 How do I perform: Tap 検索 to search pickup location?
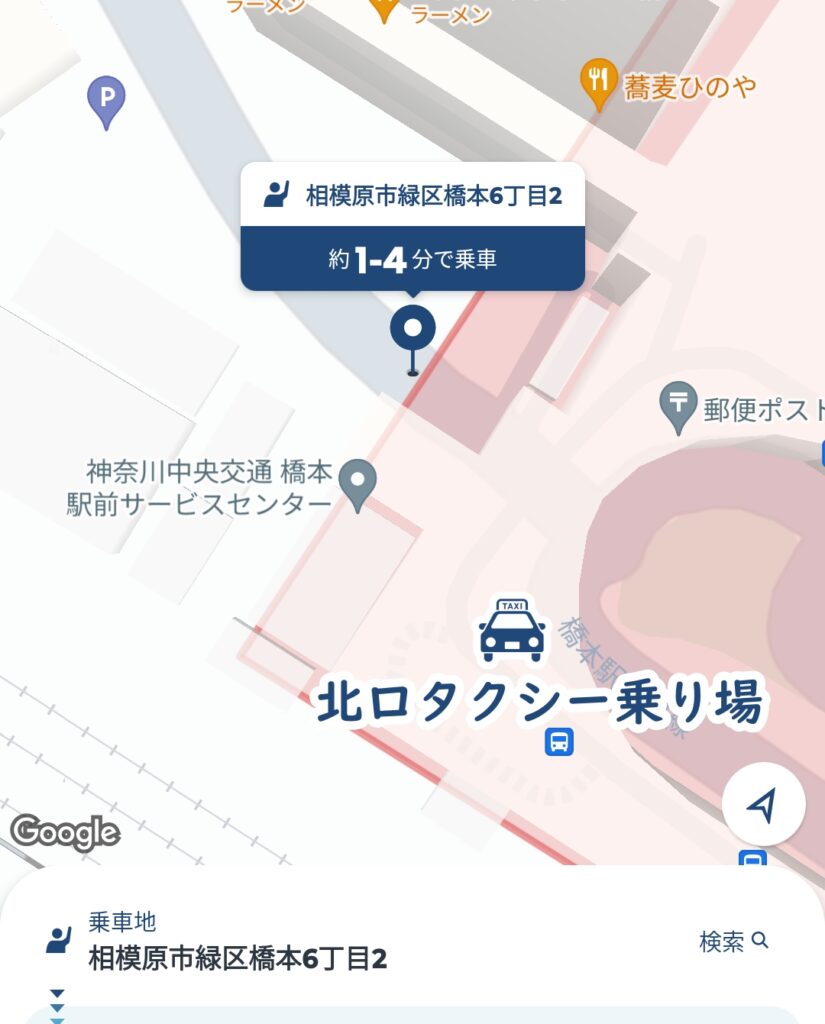pos(733,941)
